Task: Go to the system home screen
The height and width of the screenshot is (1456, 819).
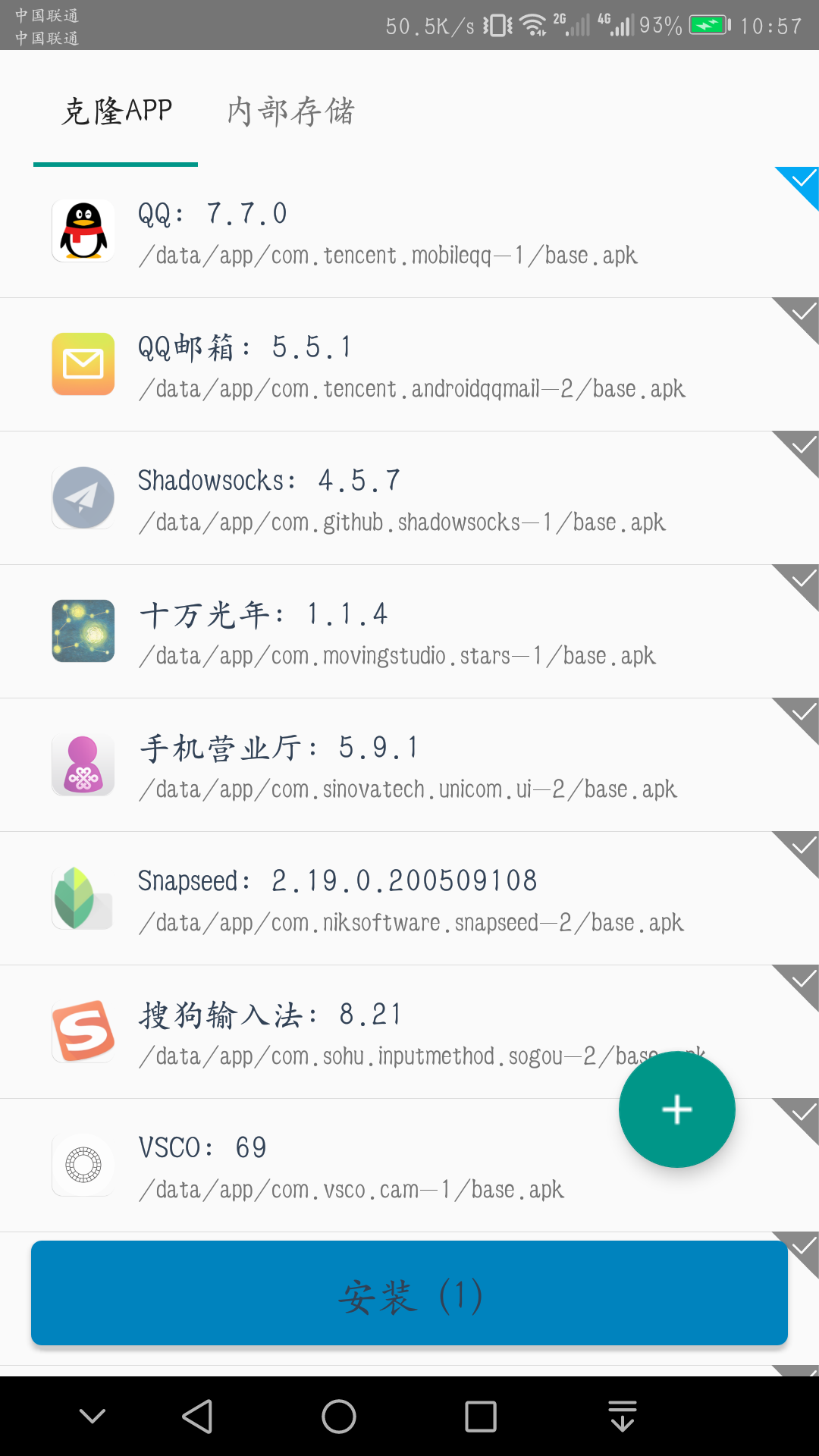Action: point(339,1416)
